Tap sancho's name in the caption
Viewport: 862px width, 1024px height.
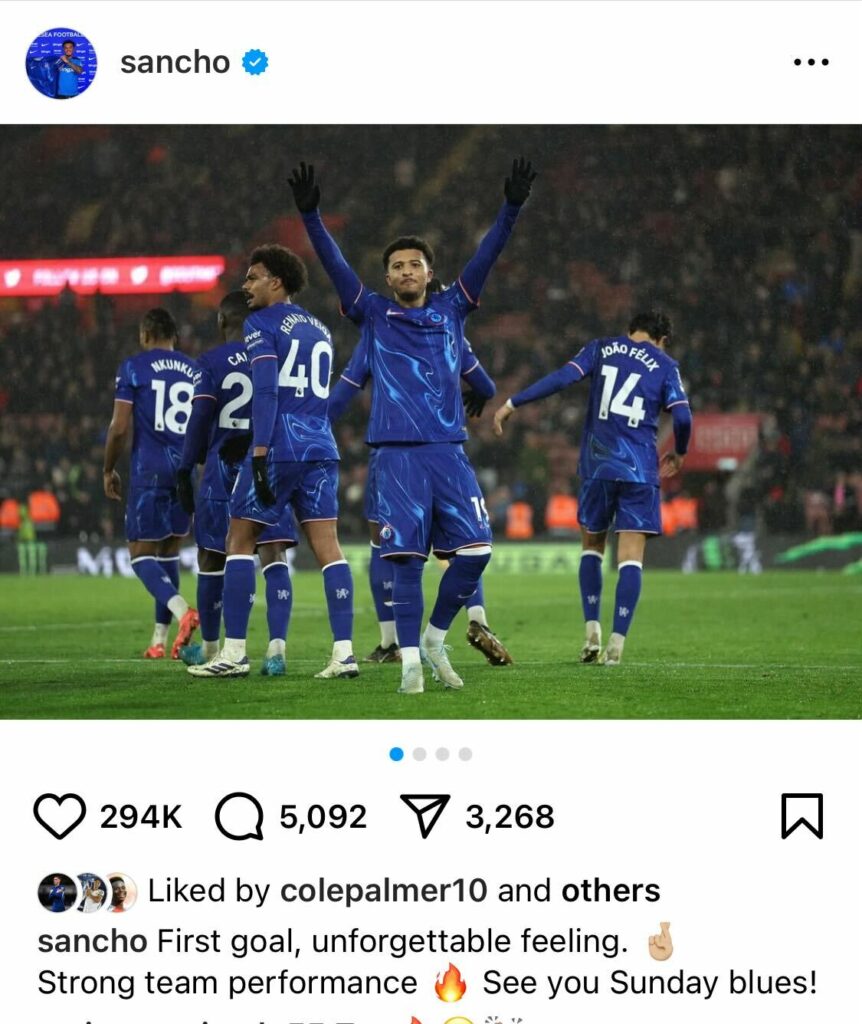[x=93, y=941]
